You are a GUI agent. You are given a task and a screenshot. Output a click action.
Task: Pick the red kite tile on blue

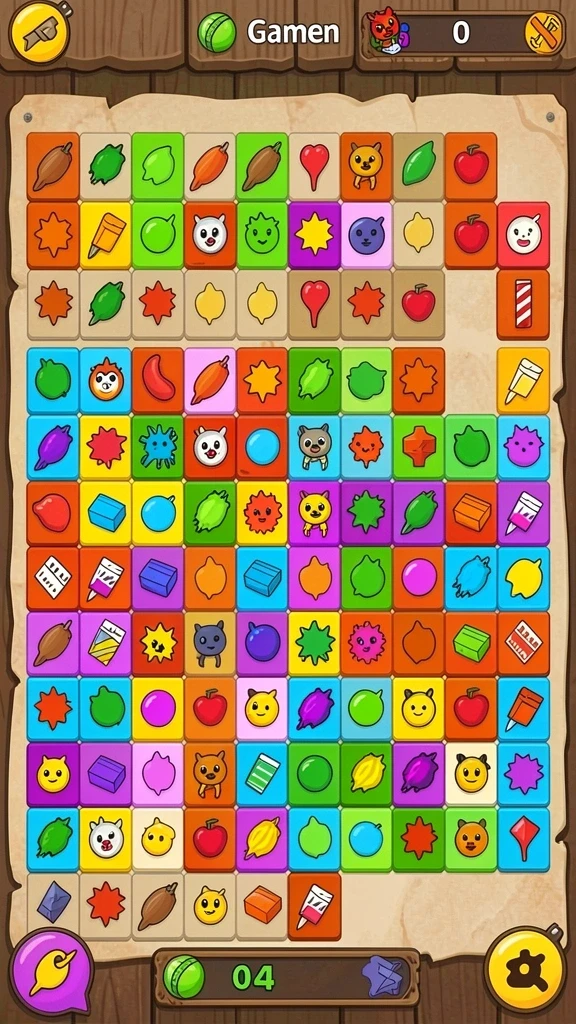pyautogui.click(x=523, y=840)
